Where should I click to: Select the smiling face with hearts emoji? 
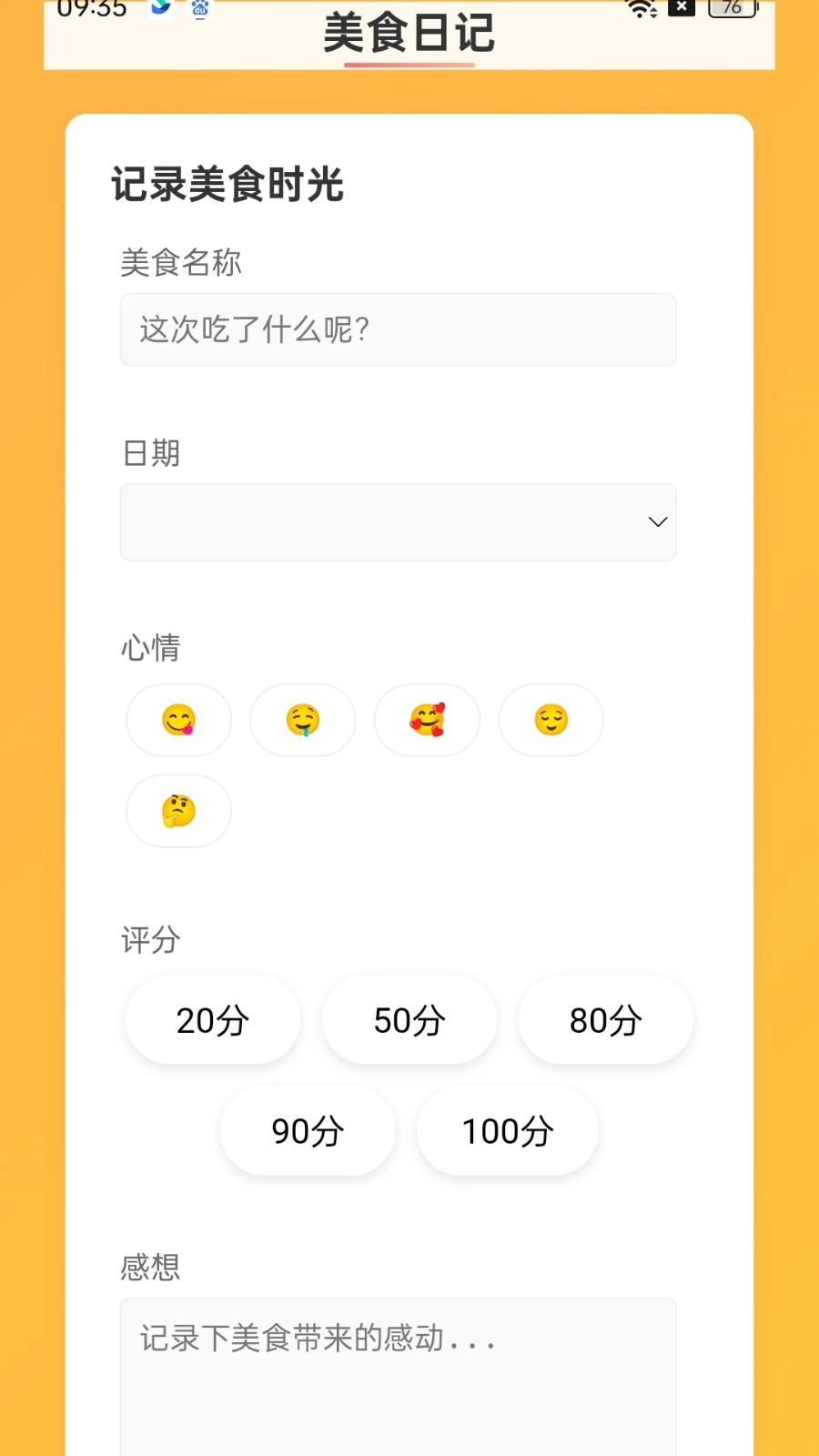tap(427, 720)
